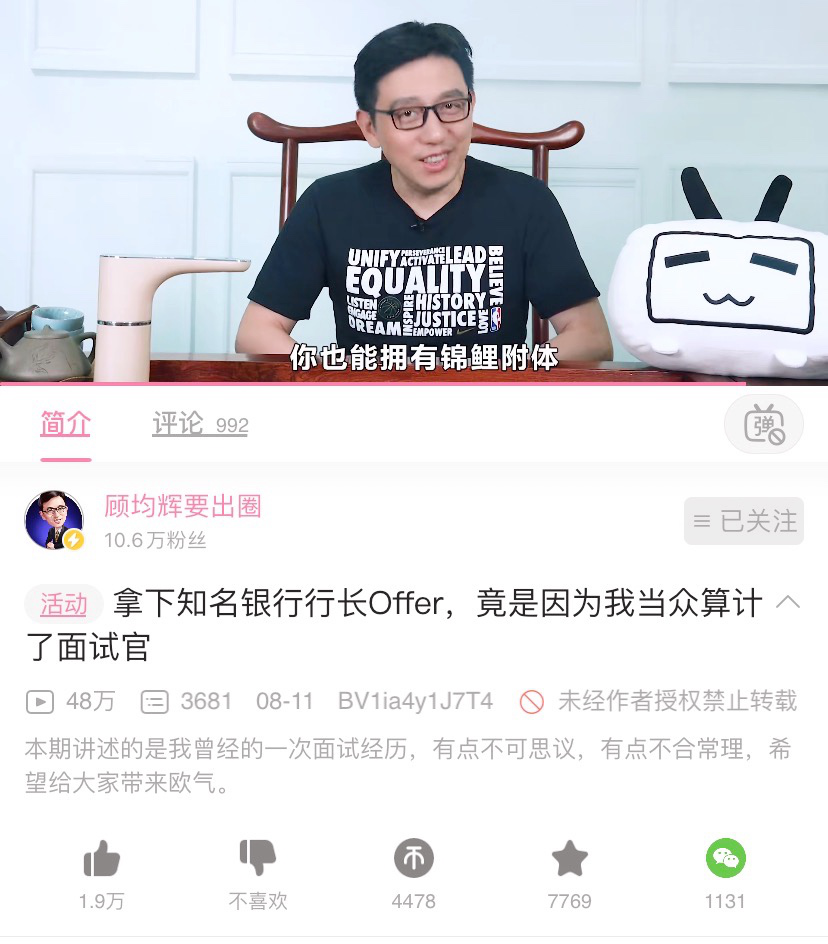Give coins to this video
Image resolution: width=828 pixels, height=944 pixels.
click(x=413, y=860)
